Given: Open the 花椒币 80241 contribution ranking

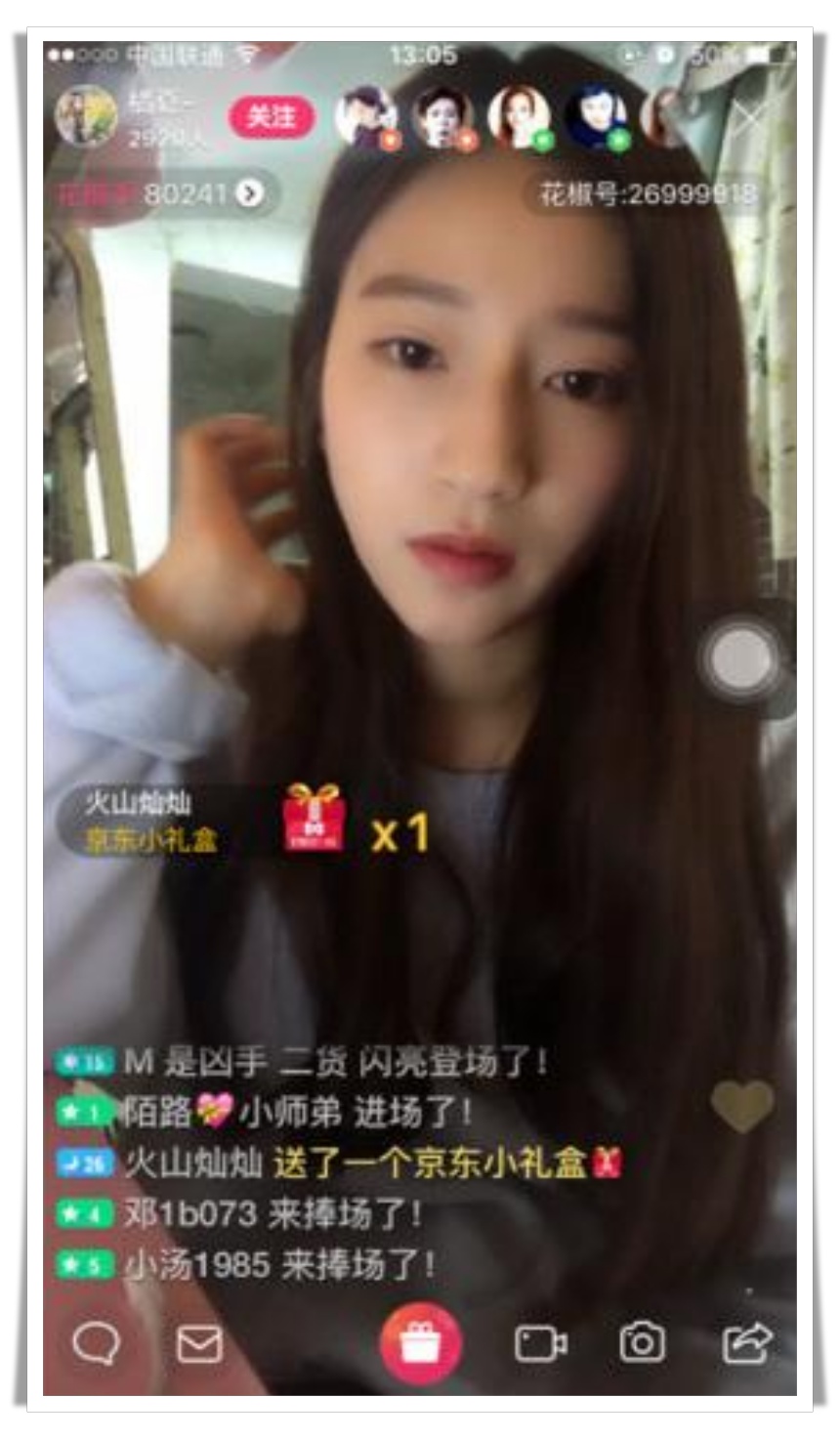Looking at the screenshot, I should pos(162,194).
